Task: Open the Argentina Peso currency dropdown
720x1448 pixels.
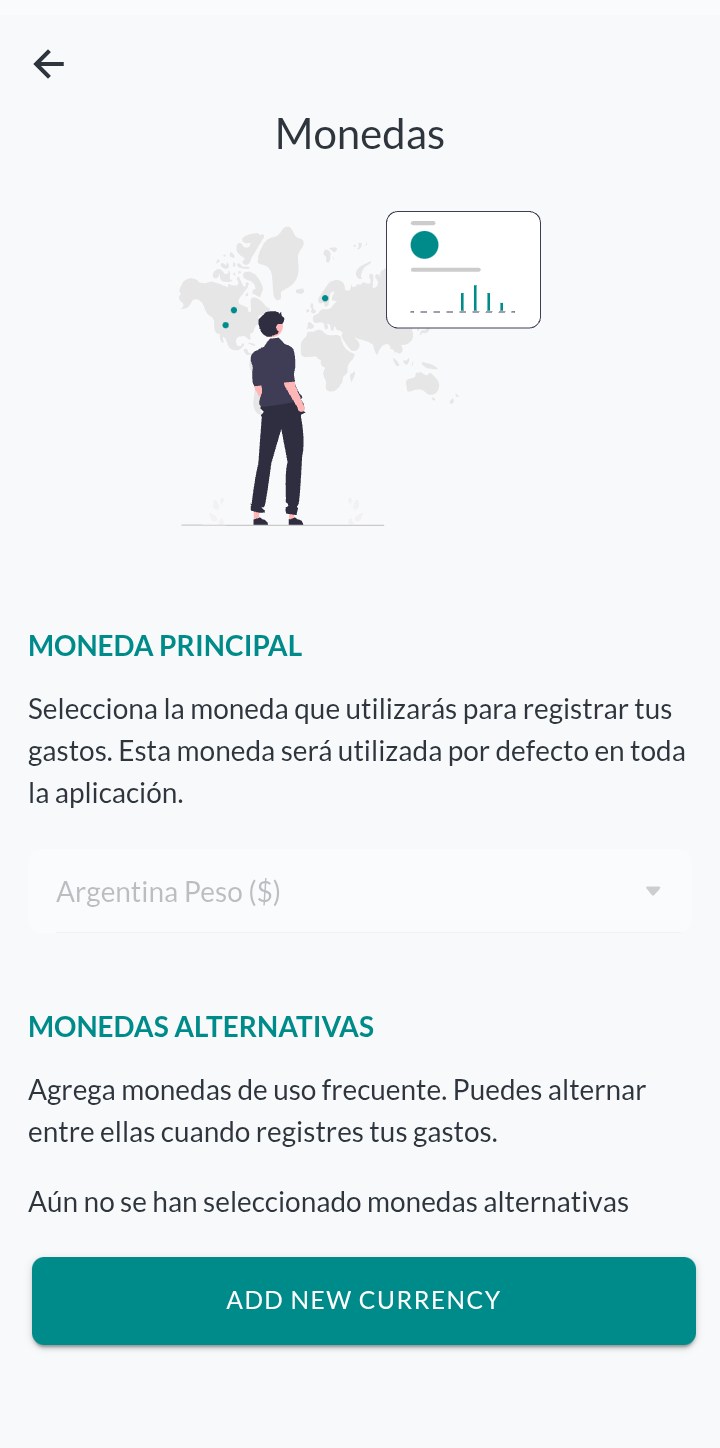Action: (x=360, y=891)
